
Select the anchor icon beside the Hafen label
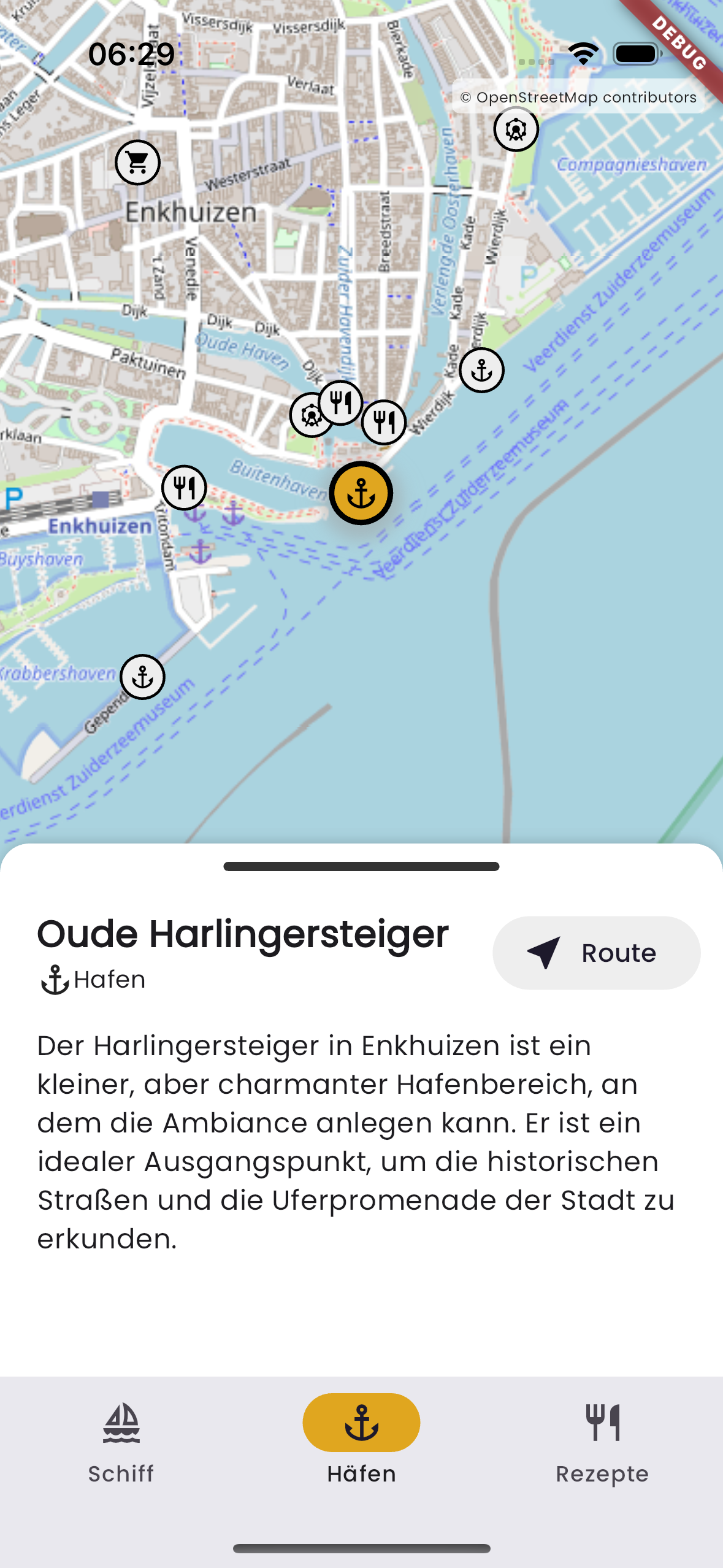[54, 978]
